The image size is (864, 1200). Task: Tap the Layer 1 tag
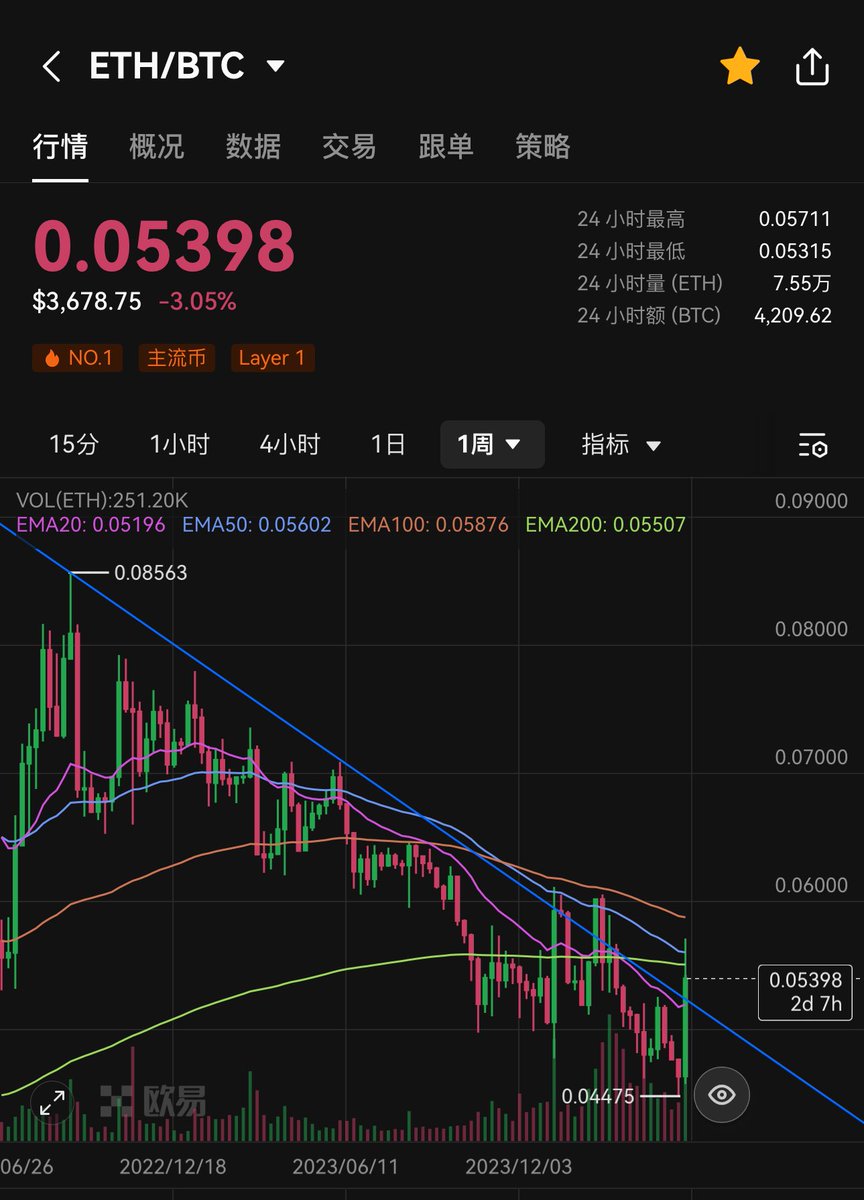coord(272,358)
